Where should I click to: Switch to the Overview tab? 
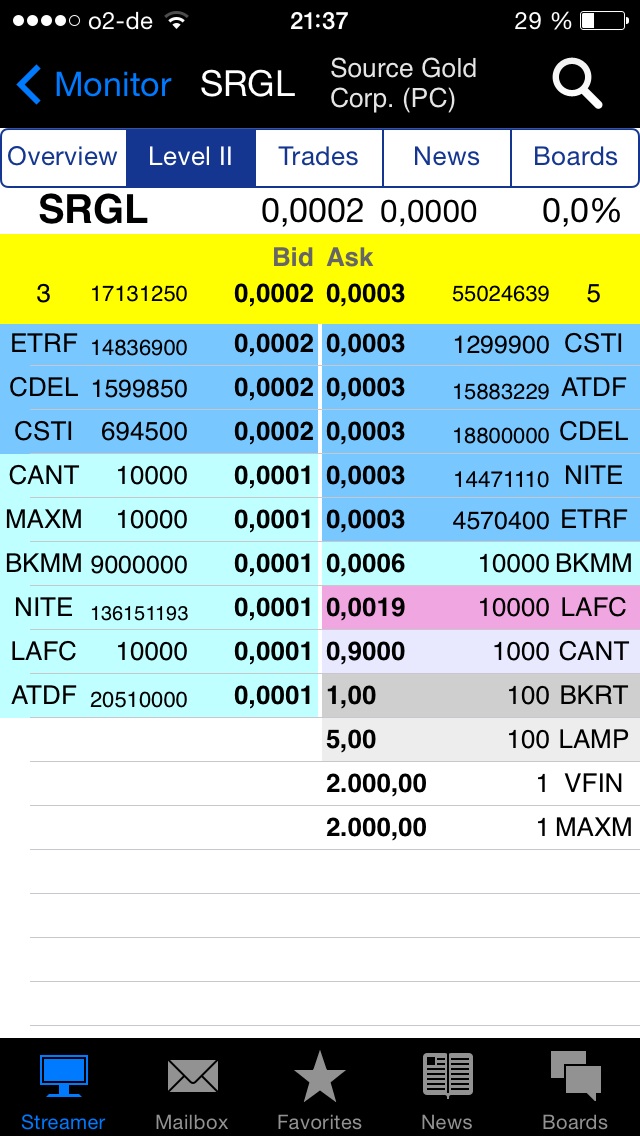pos(63,157)
